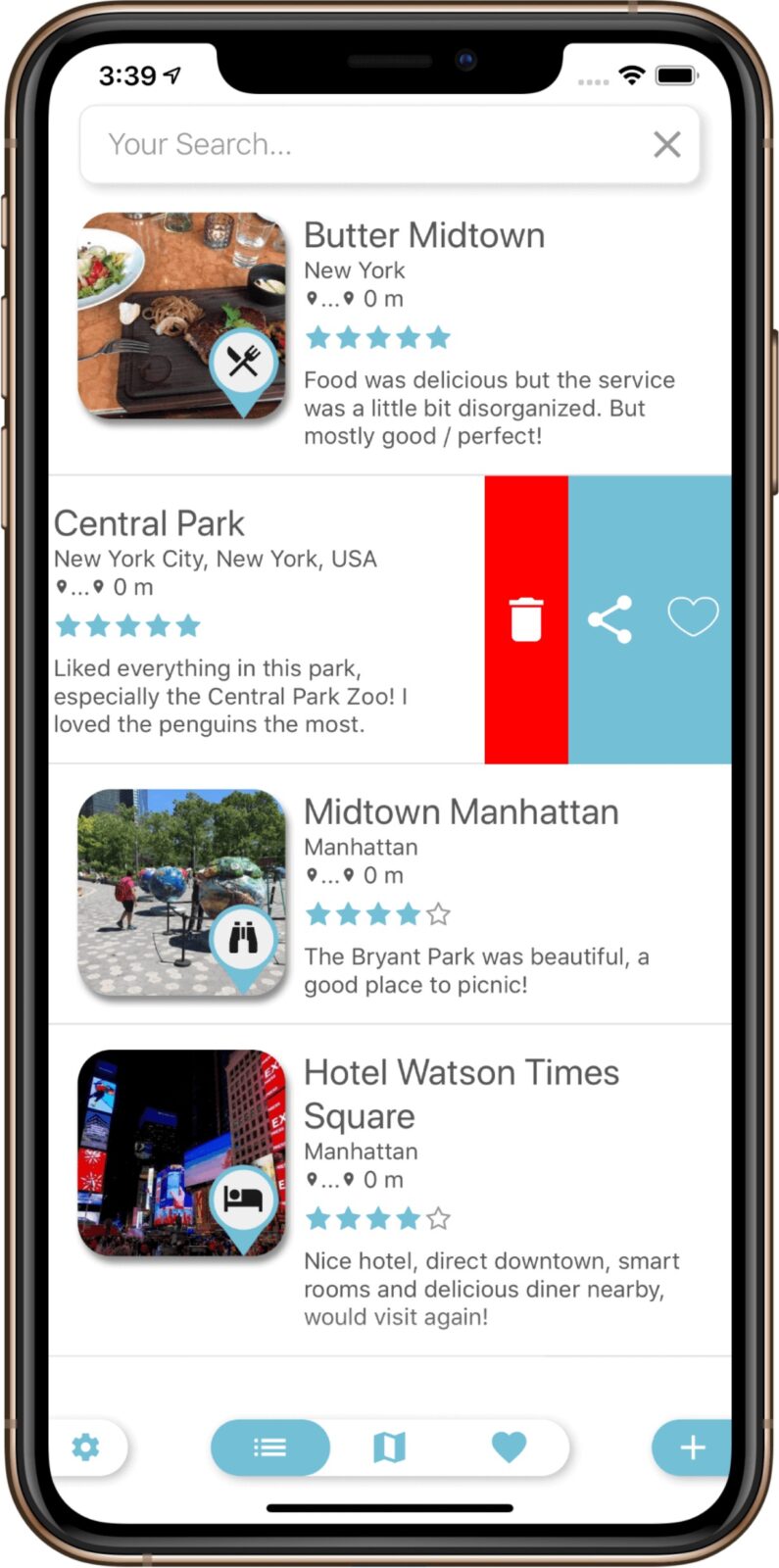Clear the search with the X icon
The height and width of the screenshot is (1568, 779).
tap(667, 145)
